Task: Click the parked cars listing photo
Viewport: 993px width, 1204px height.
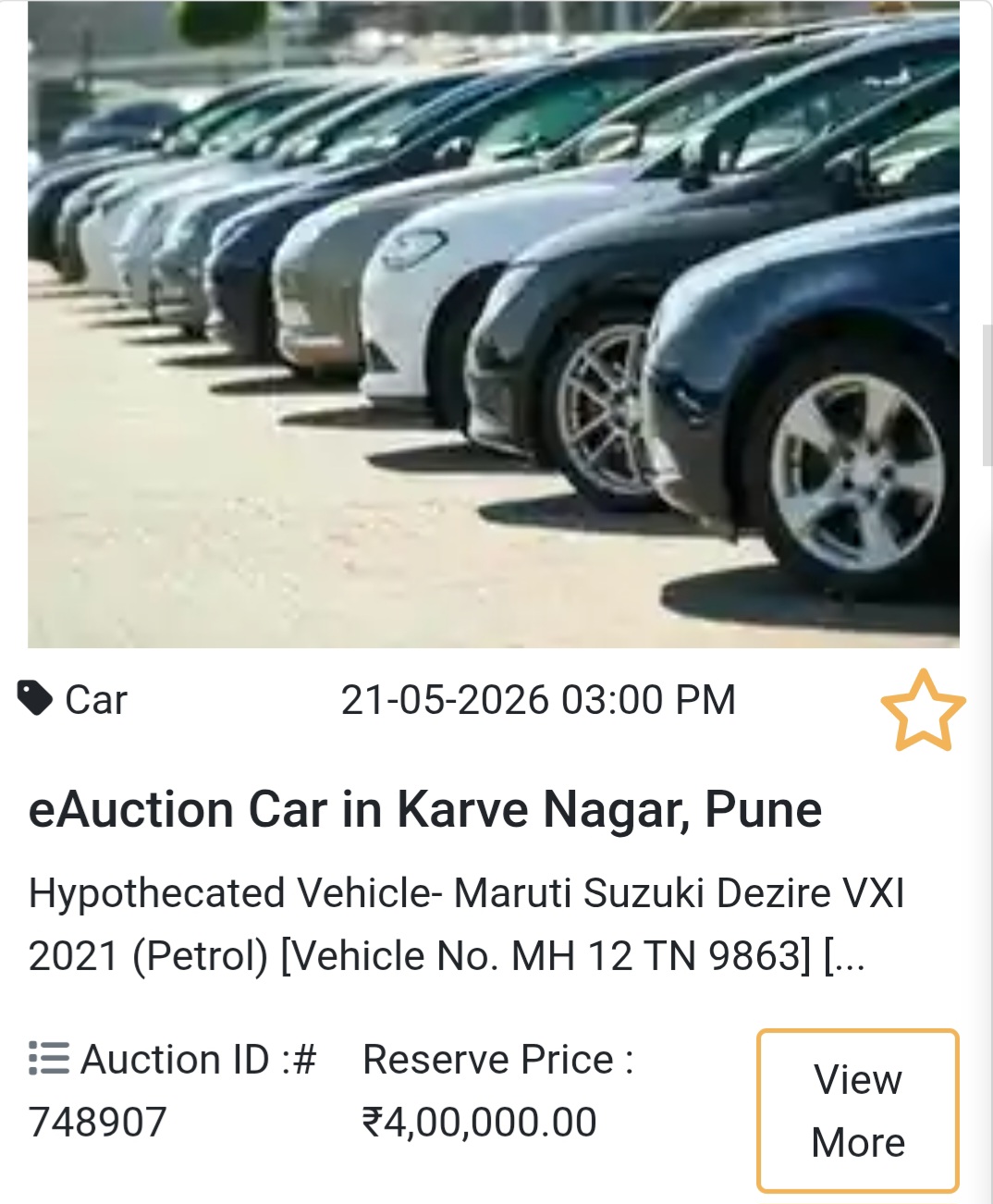Action: (x=496, y=324)
